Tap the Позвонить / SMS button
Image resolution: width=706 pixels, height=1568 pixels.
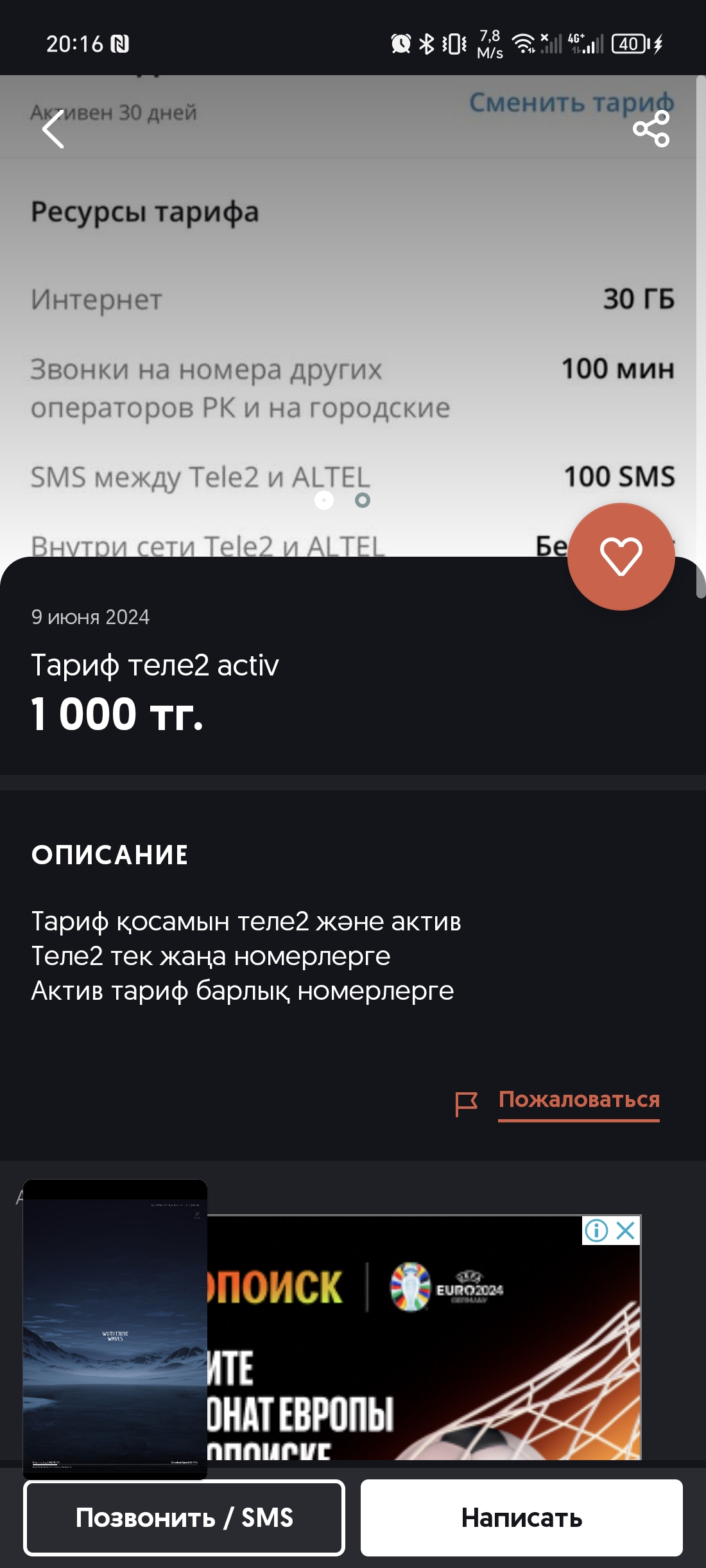(184, 1518)
